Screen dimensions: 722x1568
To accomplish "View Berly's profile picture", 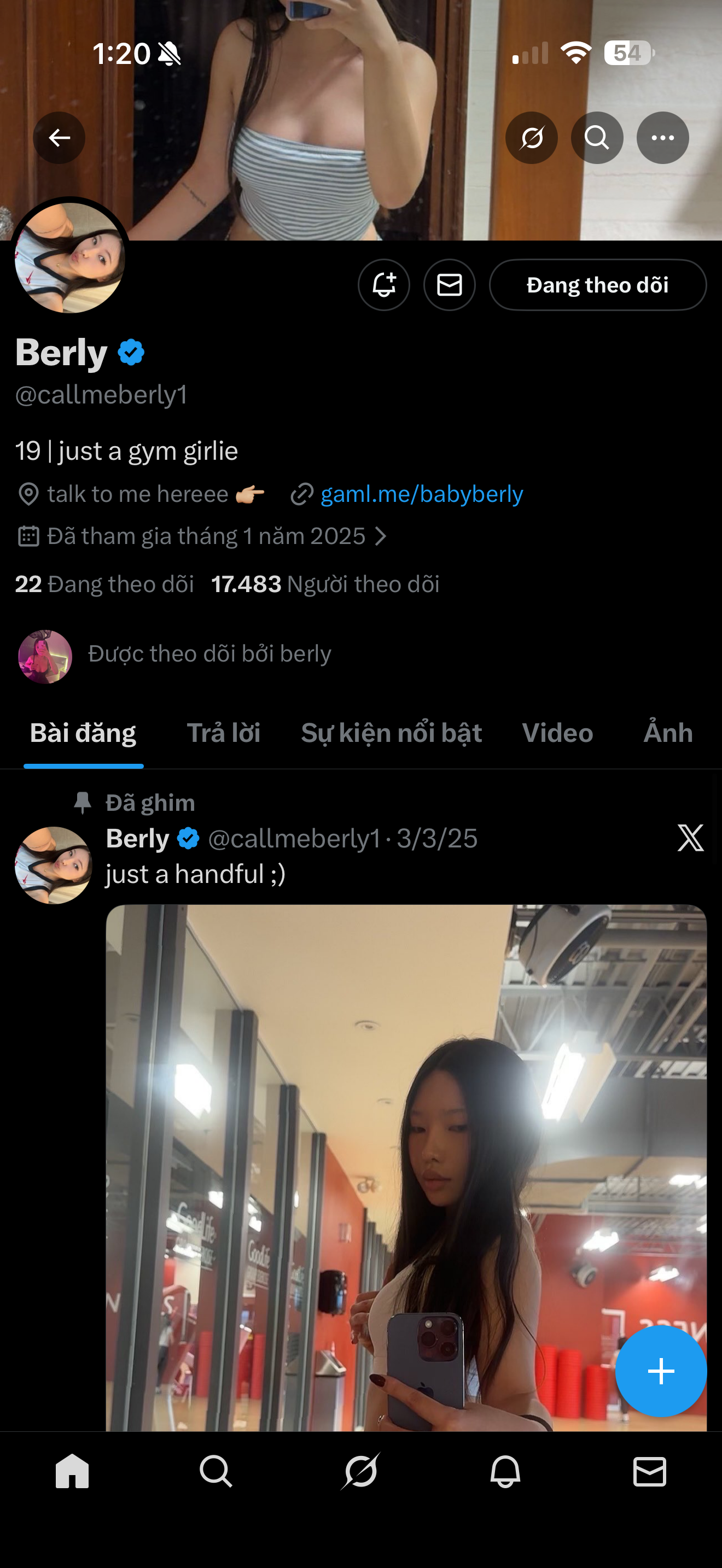I will [x=69, y=258].
